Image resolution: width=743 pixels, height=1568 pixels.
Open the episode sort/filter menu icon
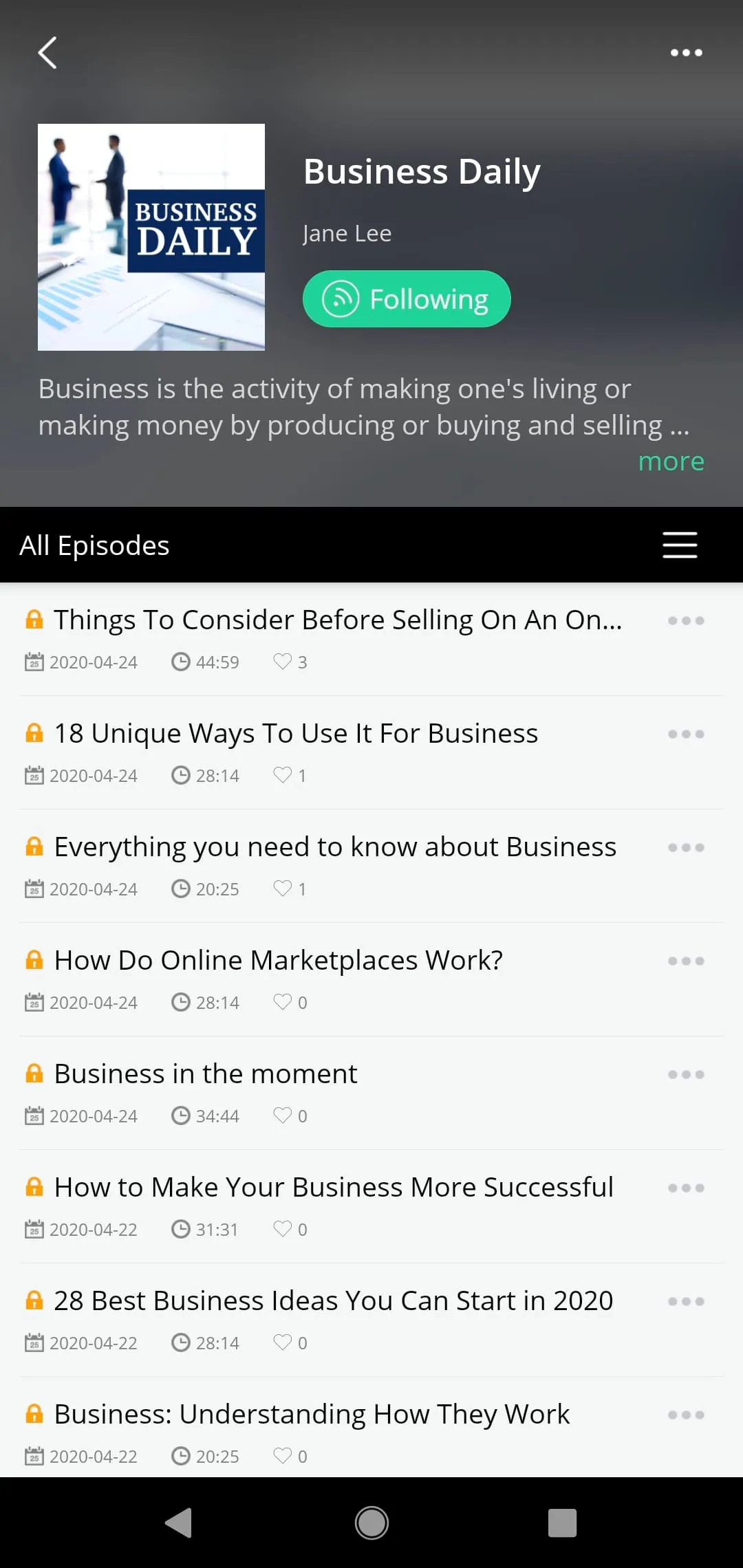pyautogui.click(x=680, y=544)
